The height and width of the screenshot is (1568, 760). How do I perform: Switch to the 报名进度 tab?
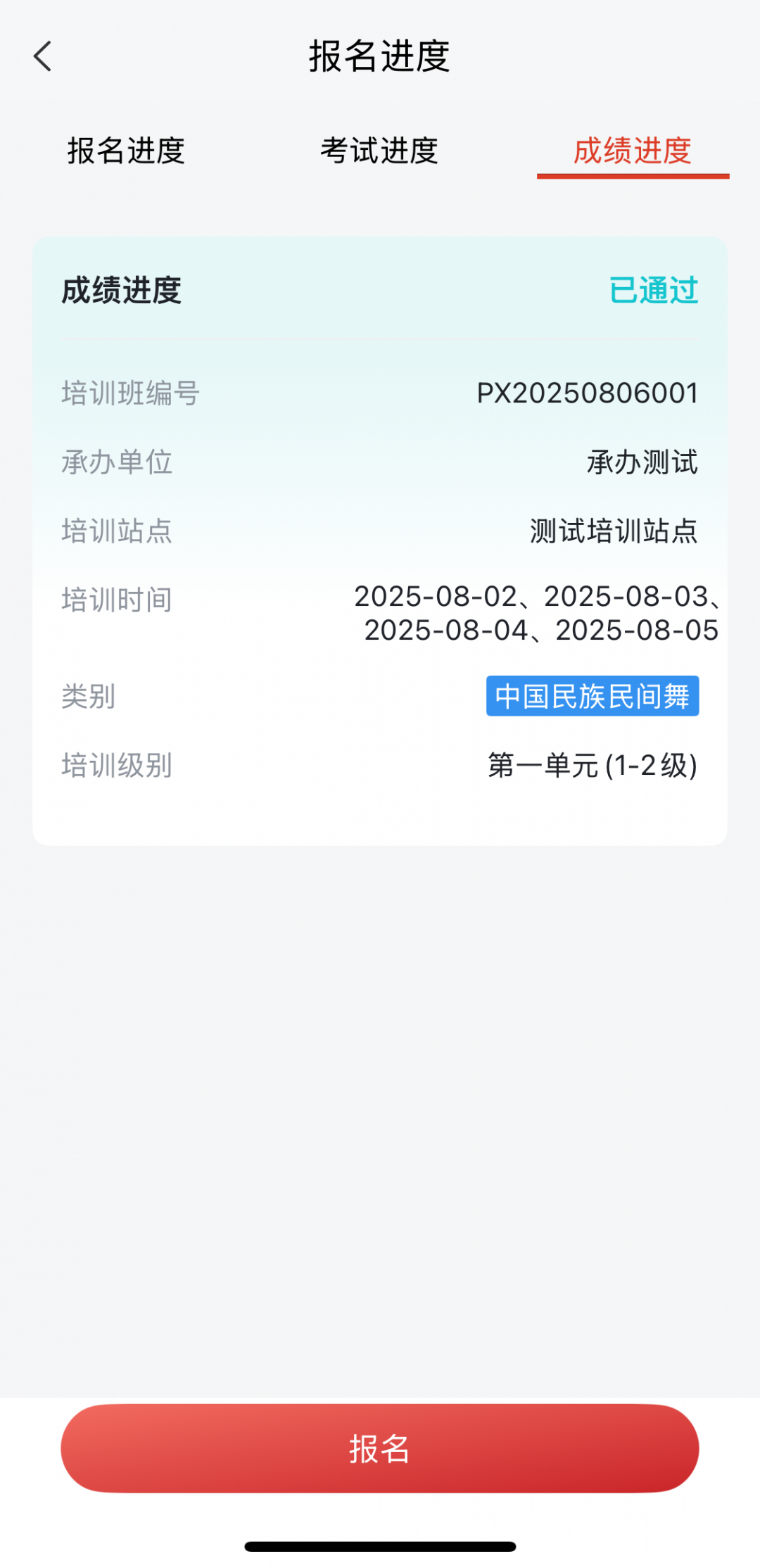pos(126,151)
